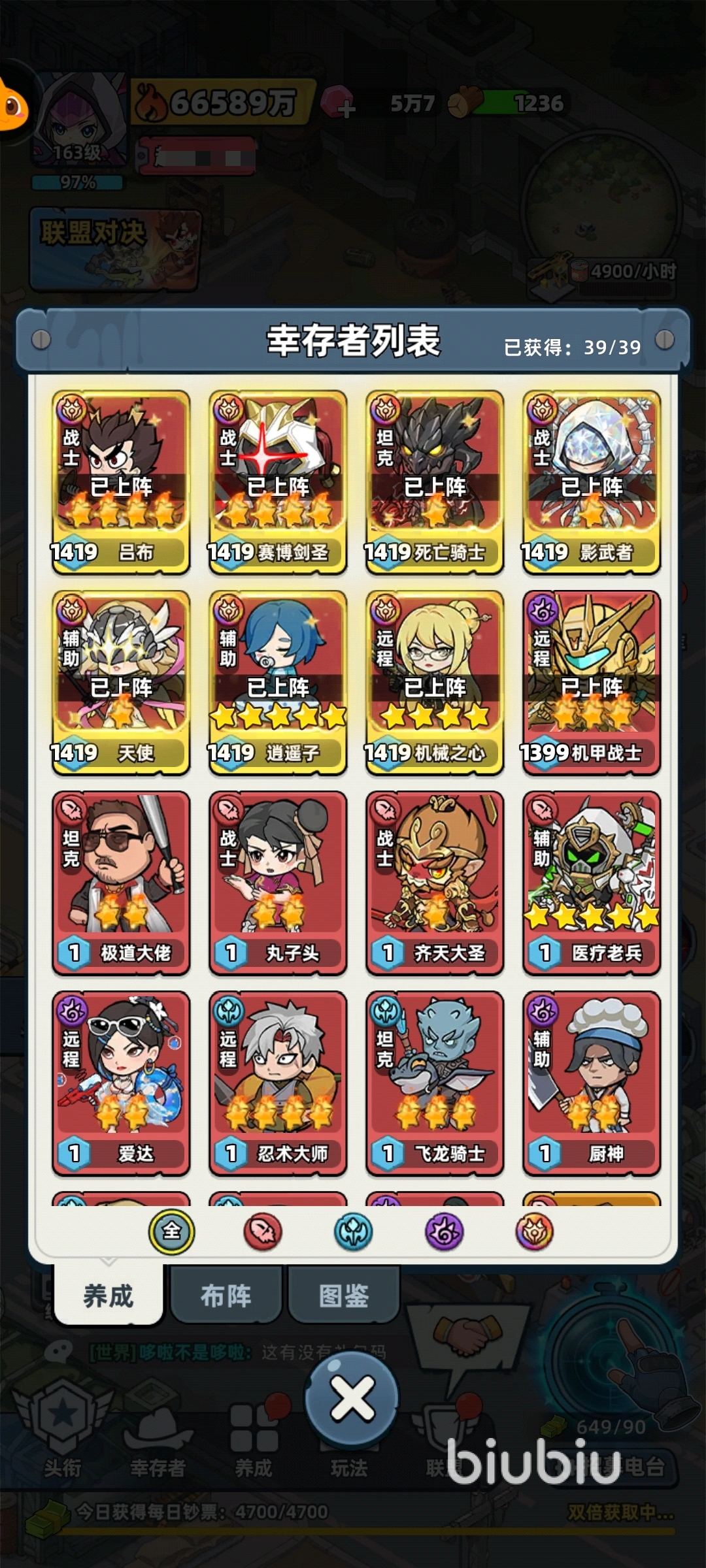
Task: Open the 医疗老兵 survivor card
Action: [x=592, y=883]
